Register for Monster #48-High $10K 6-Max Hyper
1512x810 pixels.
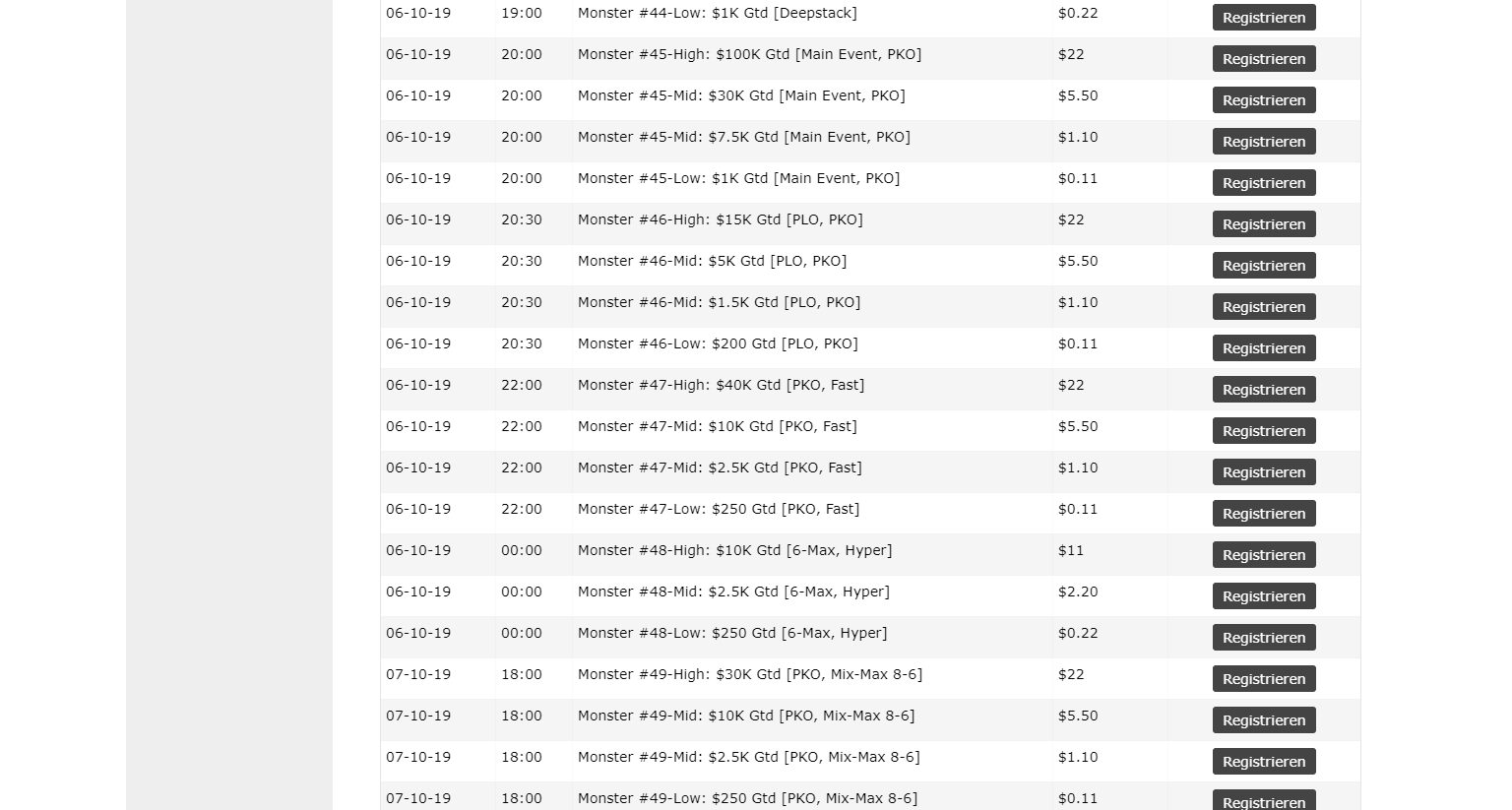[x=1263, y=555]
